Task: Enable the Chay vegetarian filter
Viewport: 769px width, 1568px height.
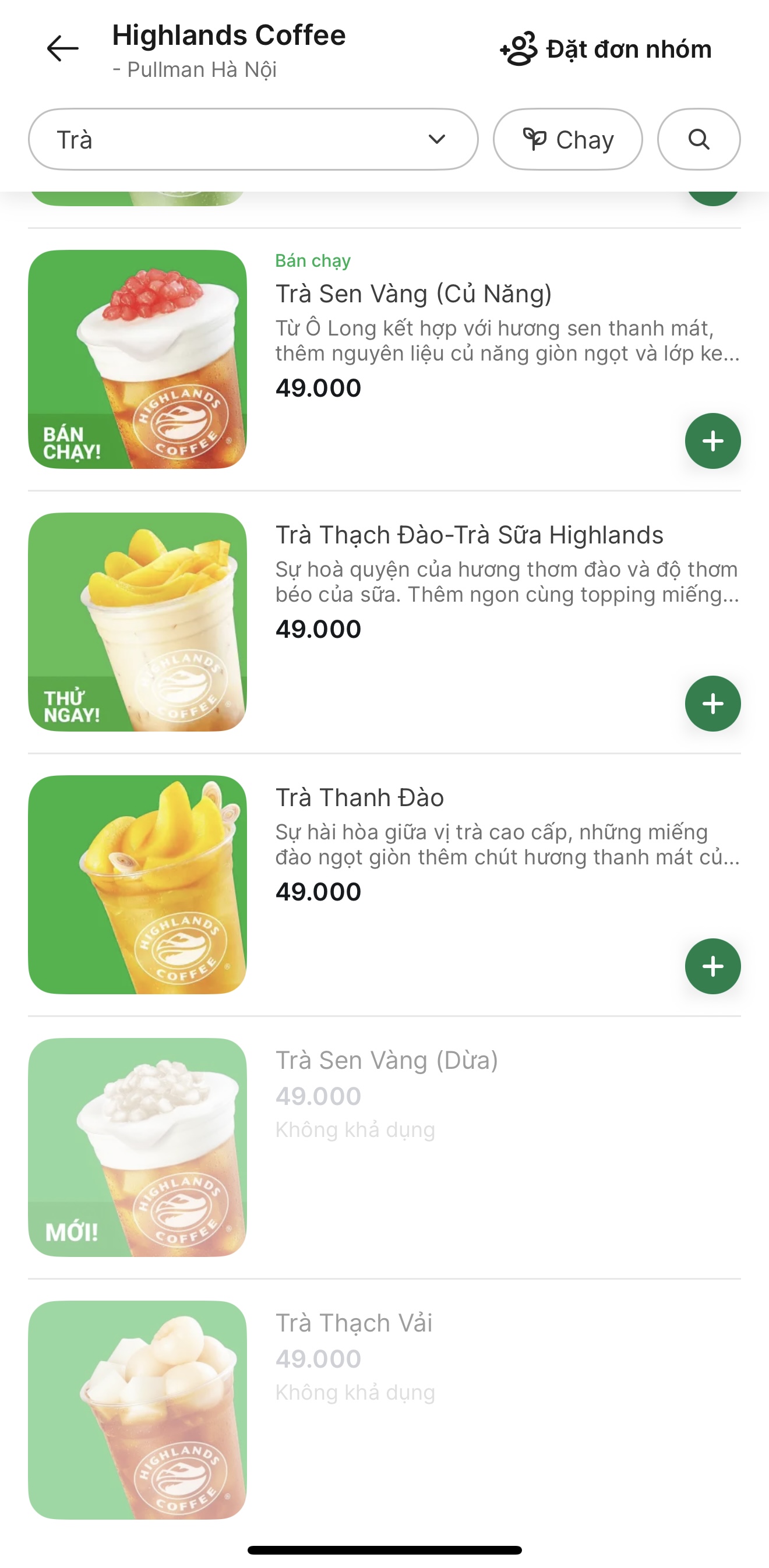Action: pyautogui.click(x=567, y=139)
